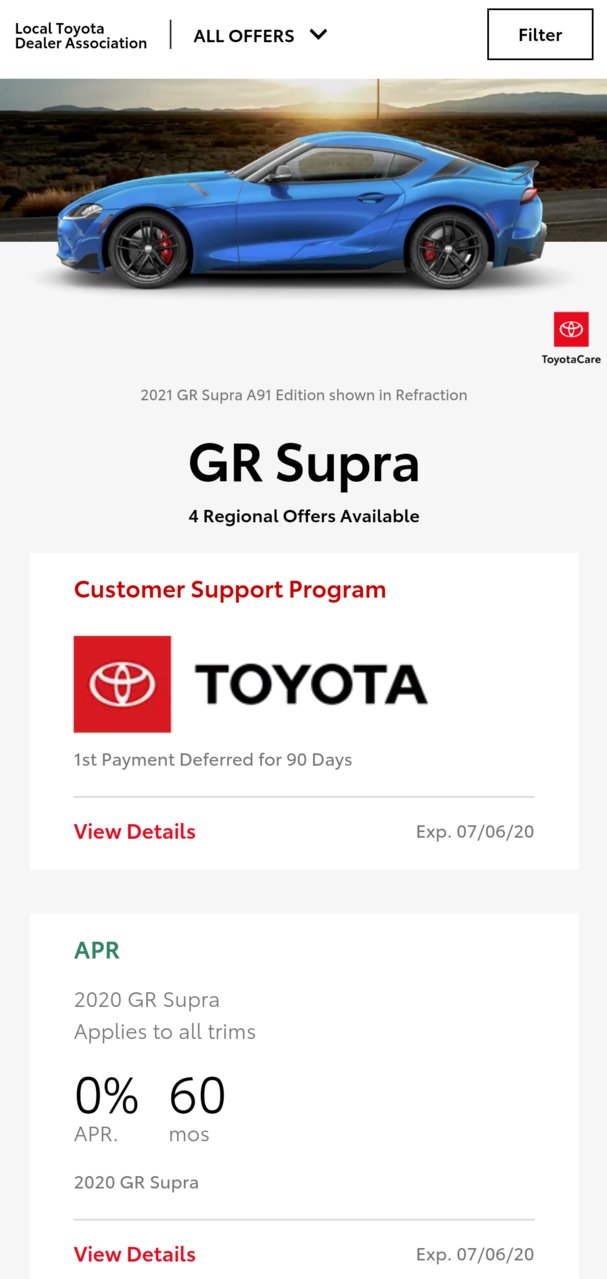View Details for Customer Support Program
The width and height of the screenshot is (607, 1279).
(135, 831)
